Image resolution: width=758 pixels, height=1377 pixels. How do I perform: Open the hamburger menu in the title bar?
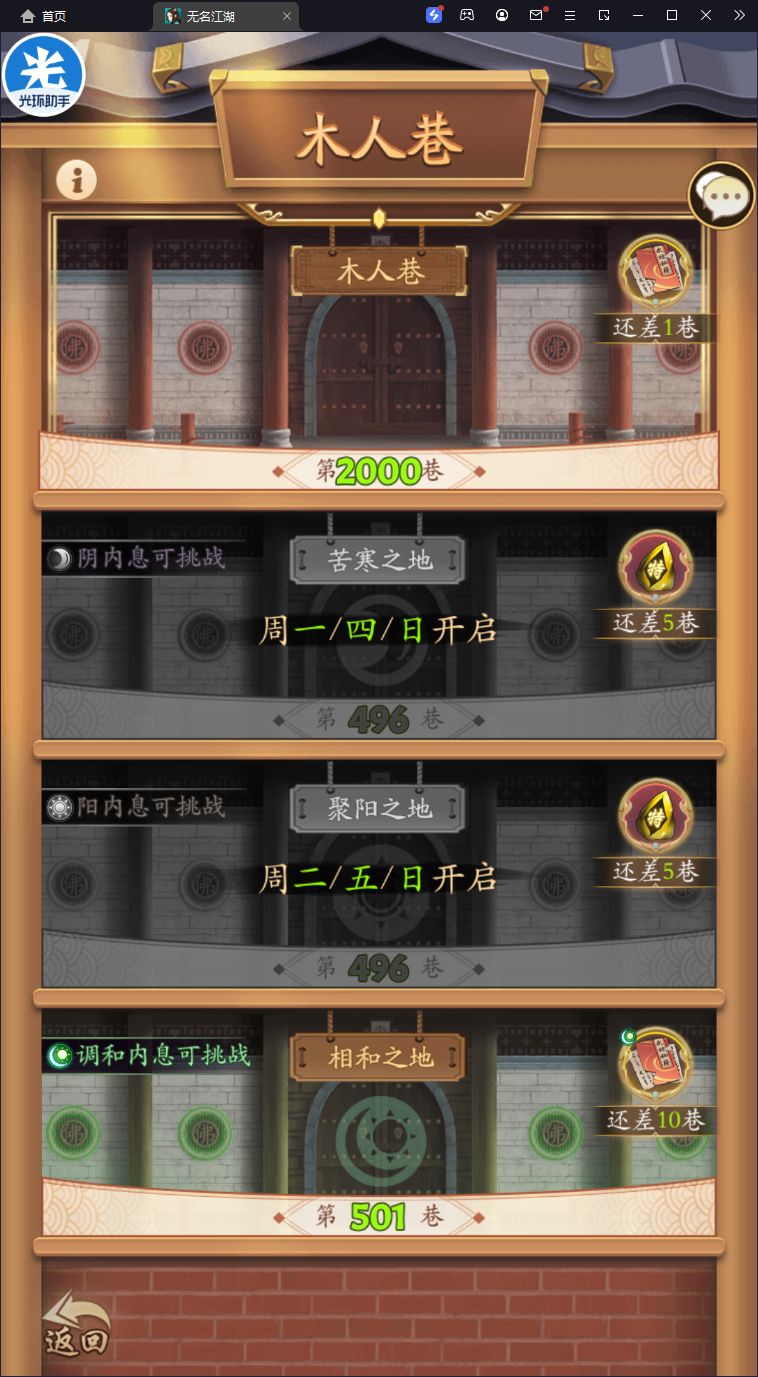pyautogui.click(x=569, y=15)
